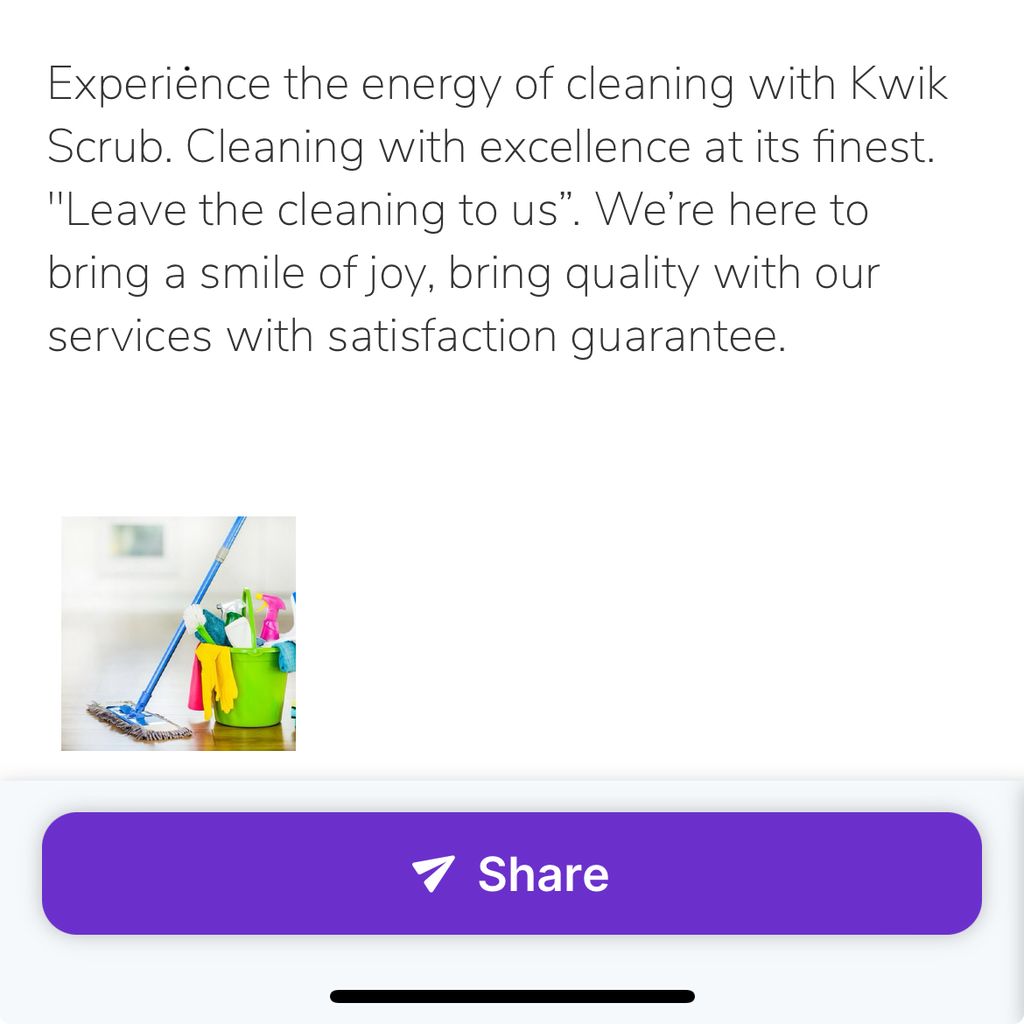Tap the purple Share button
Screen dimensions: 1024x1024
[x=511, y=873]
